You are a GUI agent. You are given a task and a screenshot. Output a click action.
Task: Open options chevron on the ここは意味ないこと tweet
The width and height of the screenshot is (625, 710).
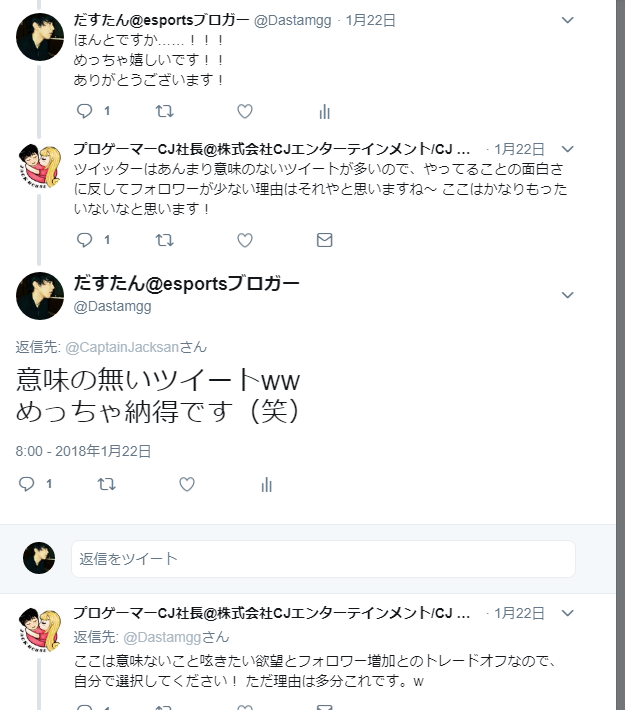[x=568, y=612]
